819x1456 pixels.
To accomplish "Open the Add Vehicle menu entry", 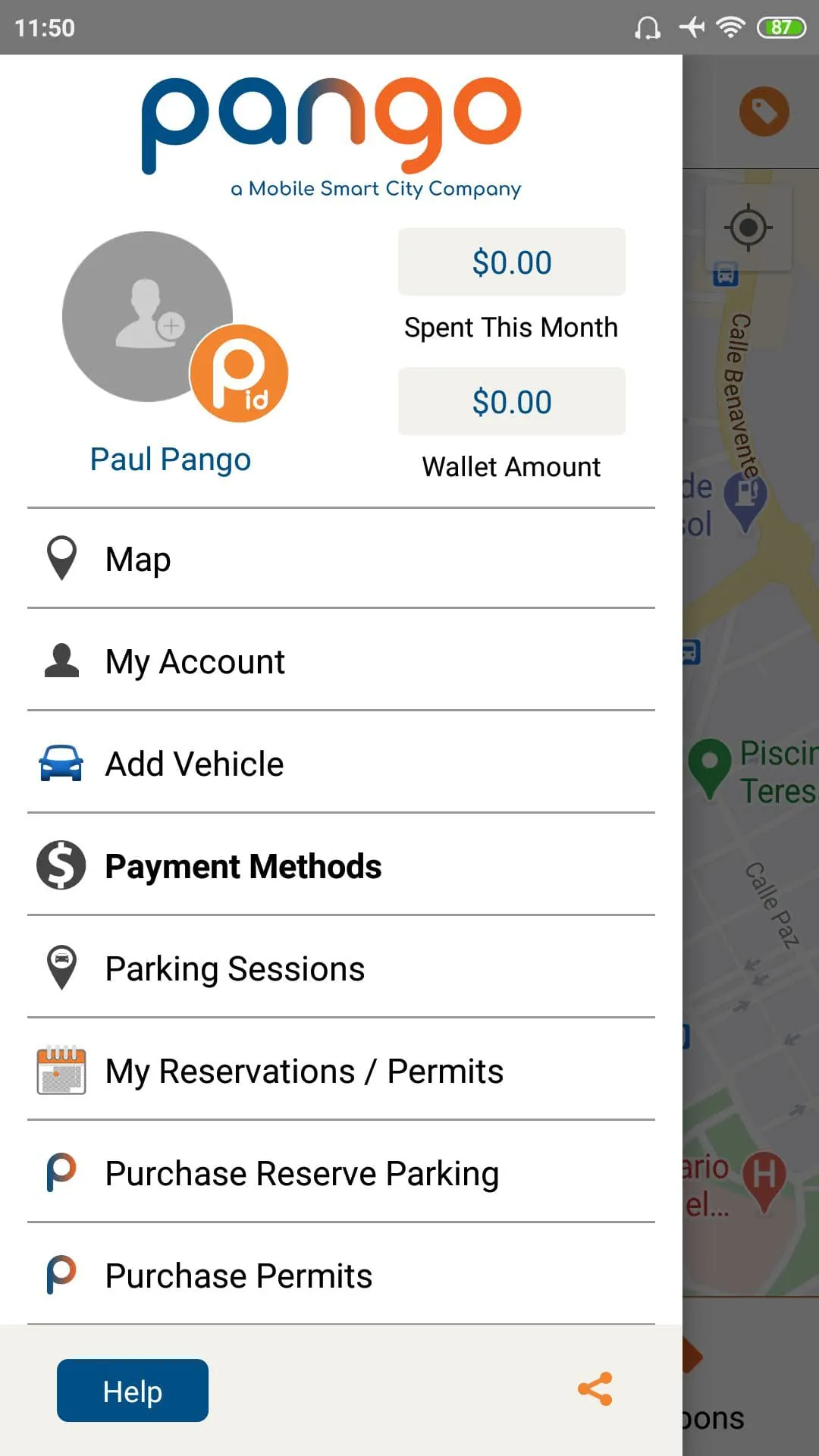I will tap(193, 764).
